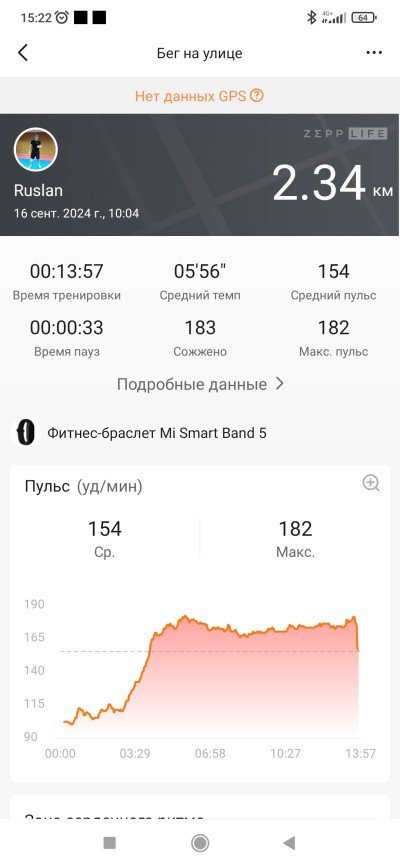Viewport: 400px width, 867px height.
Task: Tap the GPS help question mark icon
Action: [x=256, y=96]
